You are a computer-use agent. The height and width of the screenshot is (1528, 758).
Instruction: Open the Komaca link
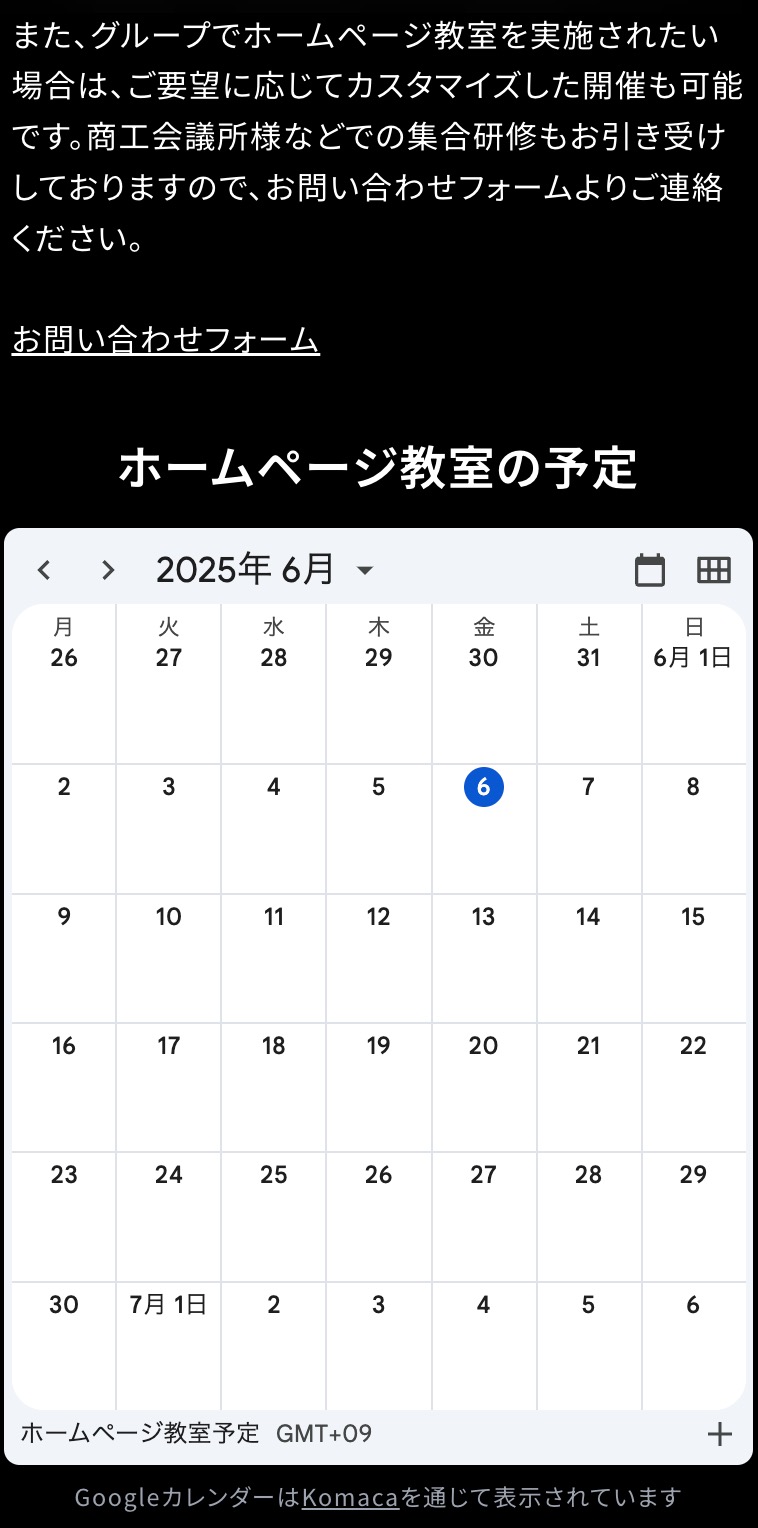tap(350, 1497)
